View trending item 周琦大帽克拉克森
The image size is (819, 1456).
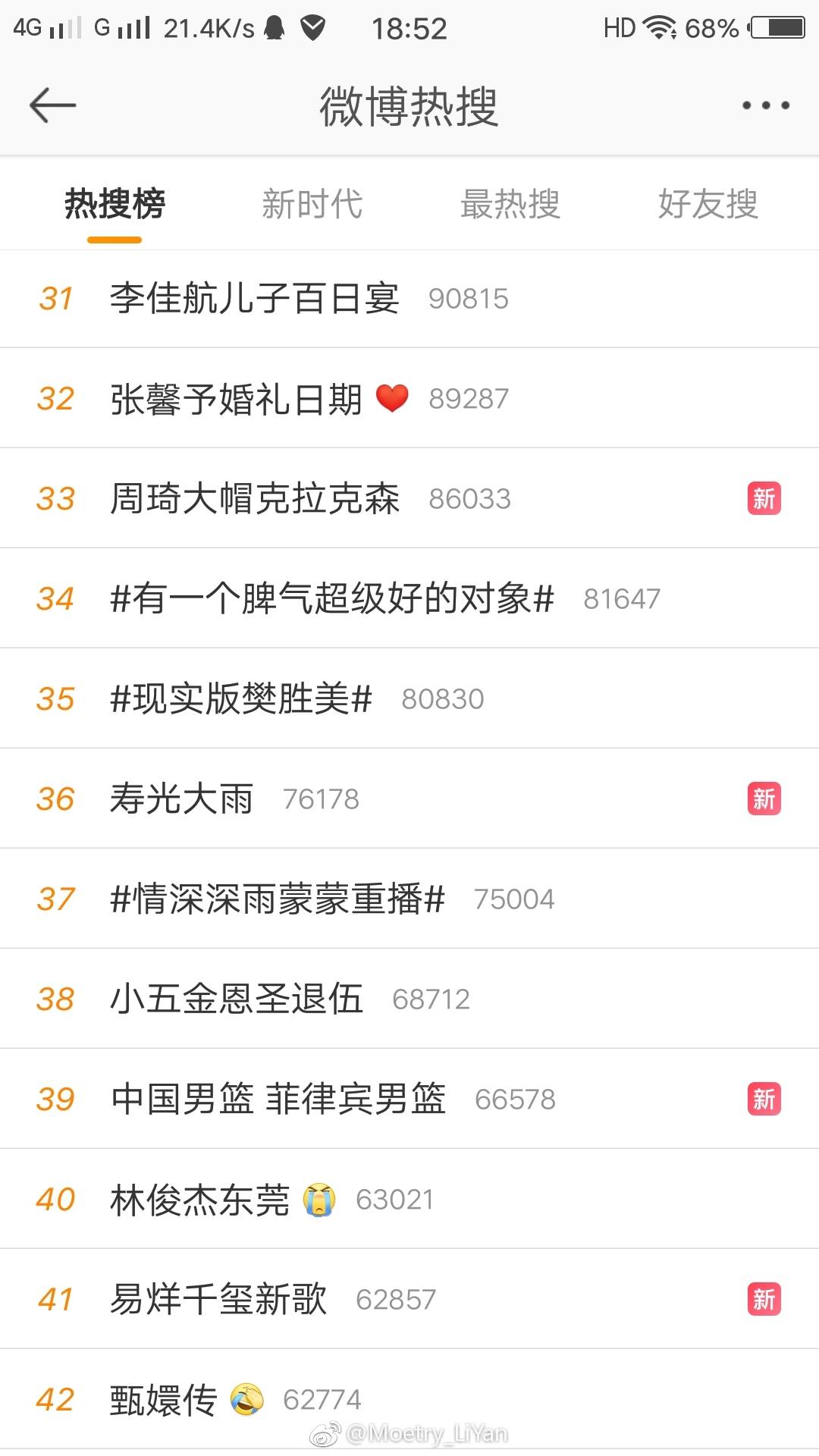click(x=254, y=499)
